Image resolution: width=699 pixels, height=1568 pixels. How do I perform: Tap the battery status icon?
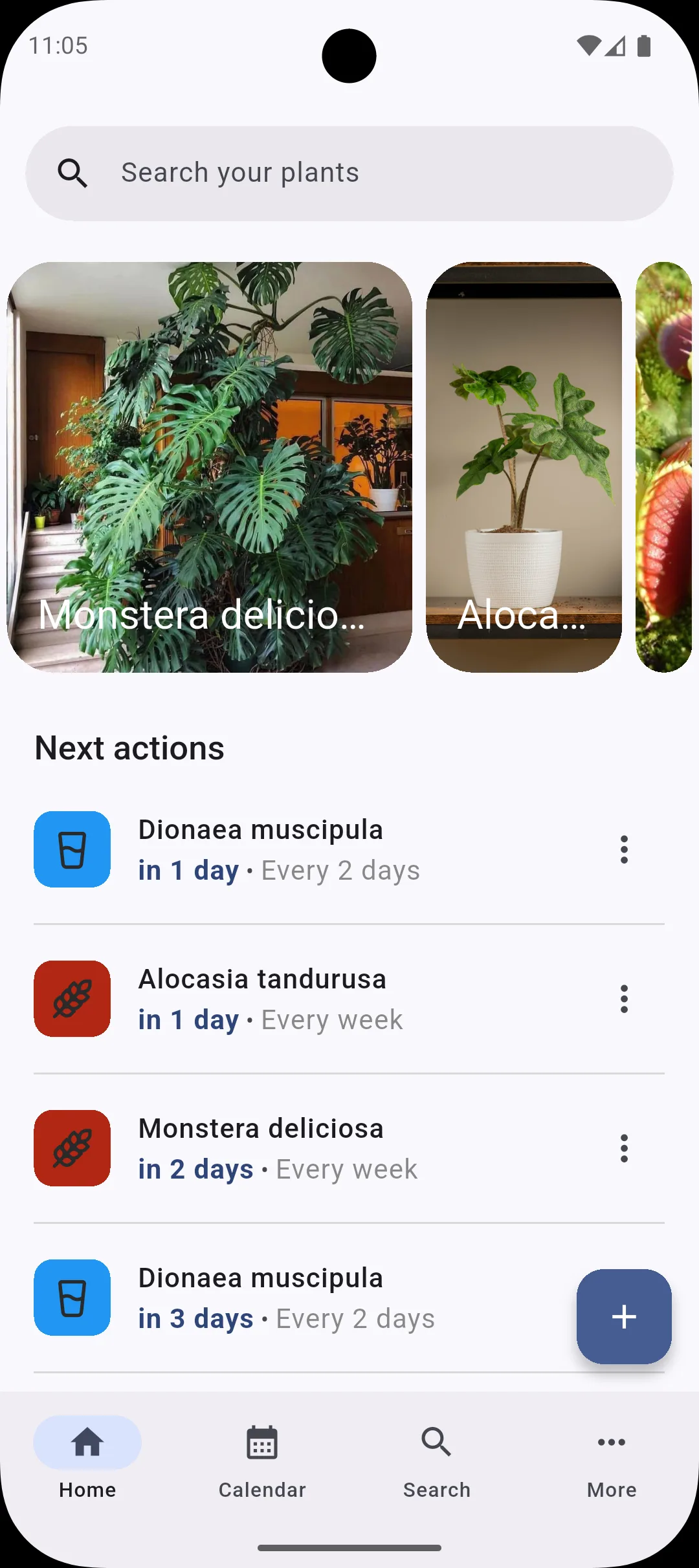click(x=643, y=45)
